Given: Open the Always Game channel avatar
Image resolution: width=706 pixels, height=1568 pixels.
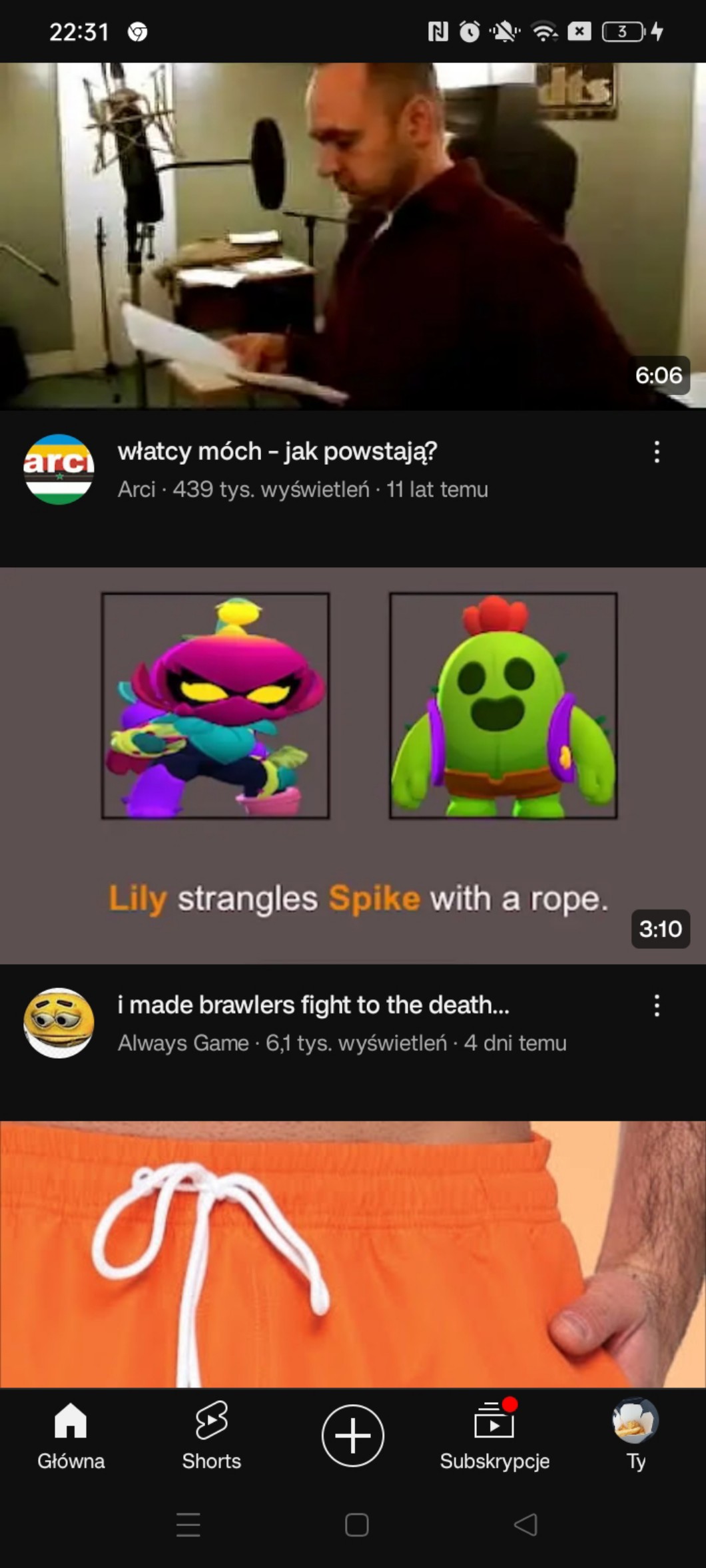Looking at the screenshot, I should coord(59,1023).
